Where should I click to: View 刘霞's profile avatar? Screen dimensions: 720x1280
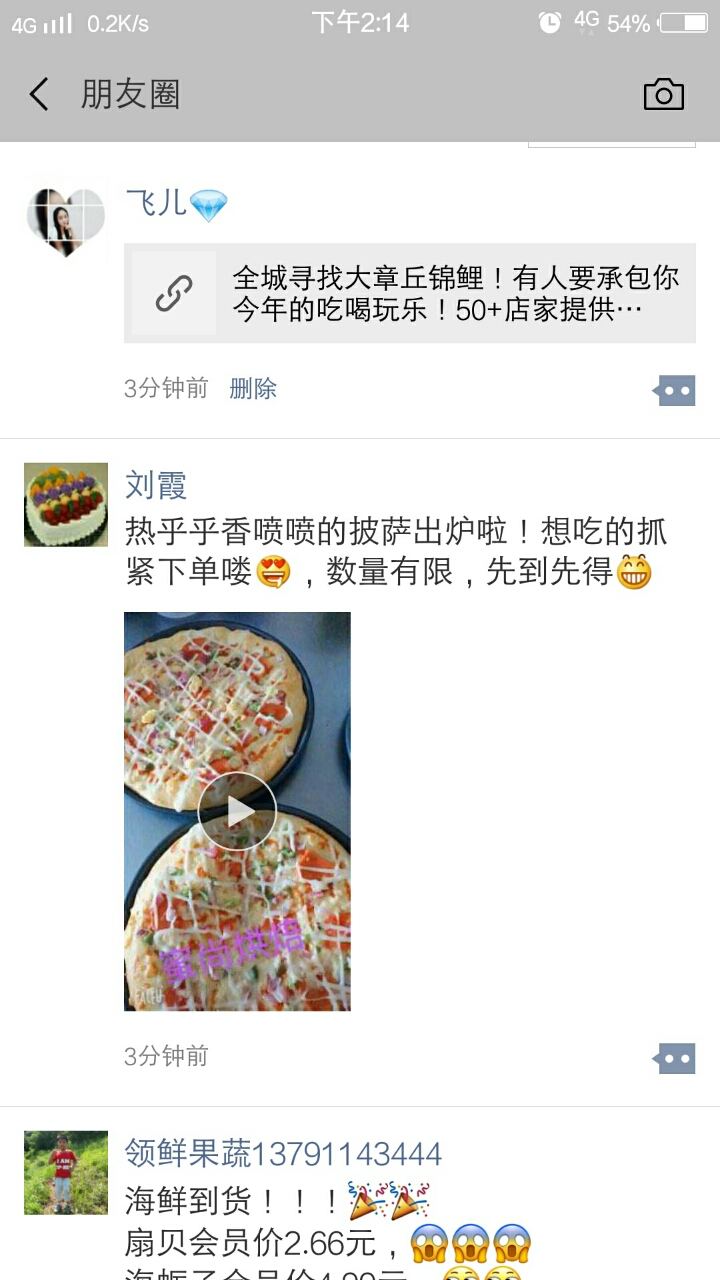point(66,505)
